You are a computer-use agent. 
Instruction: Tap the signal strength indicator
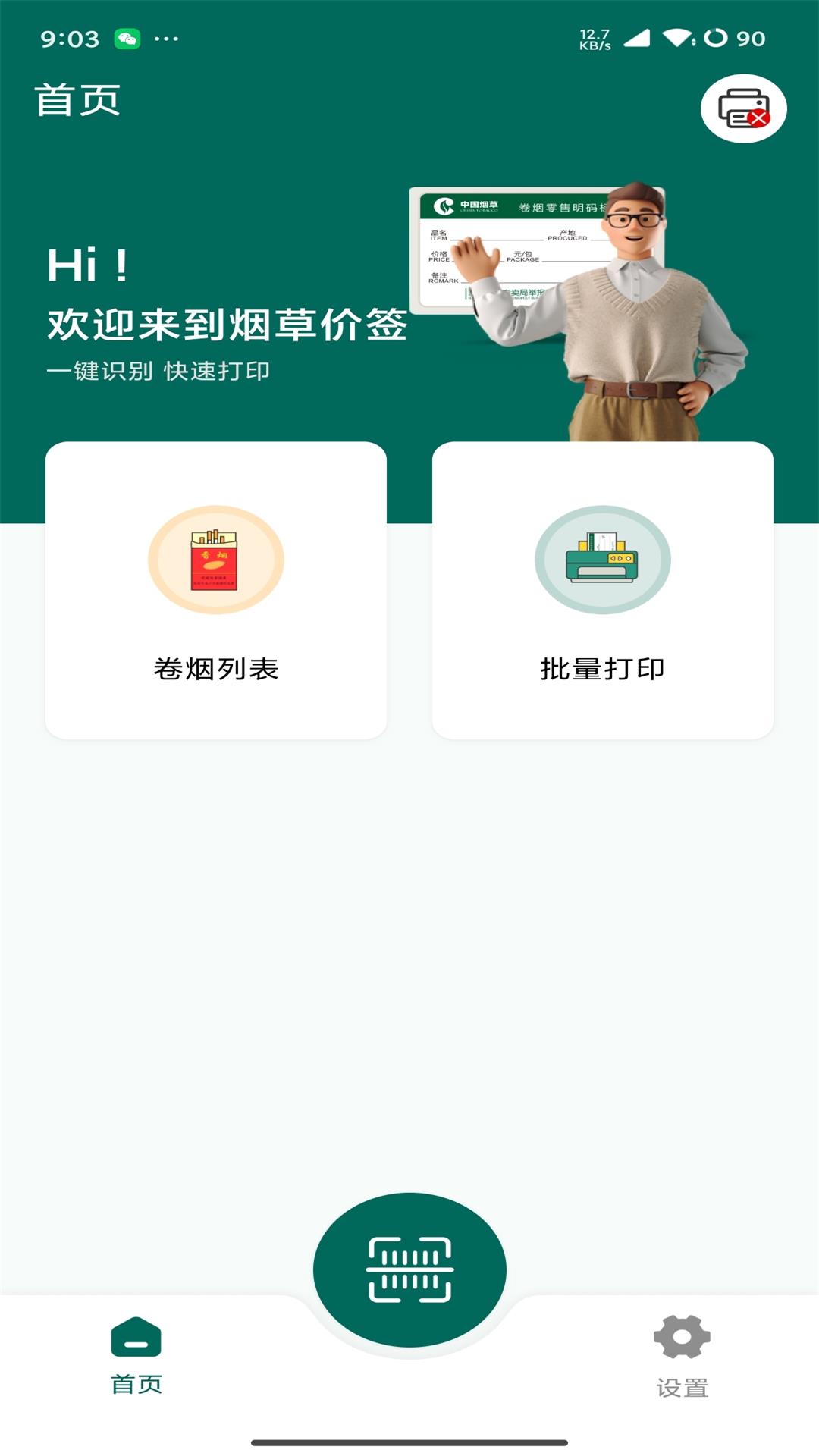(637, 36)
